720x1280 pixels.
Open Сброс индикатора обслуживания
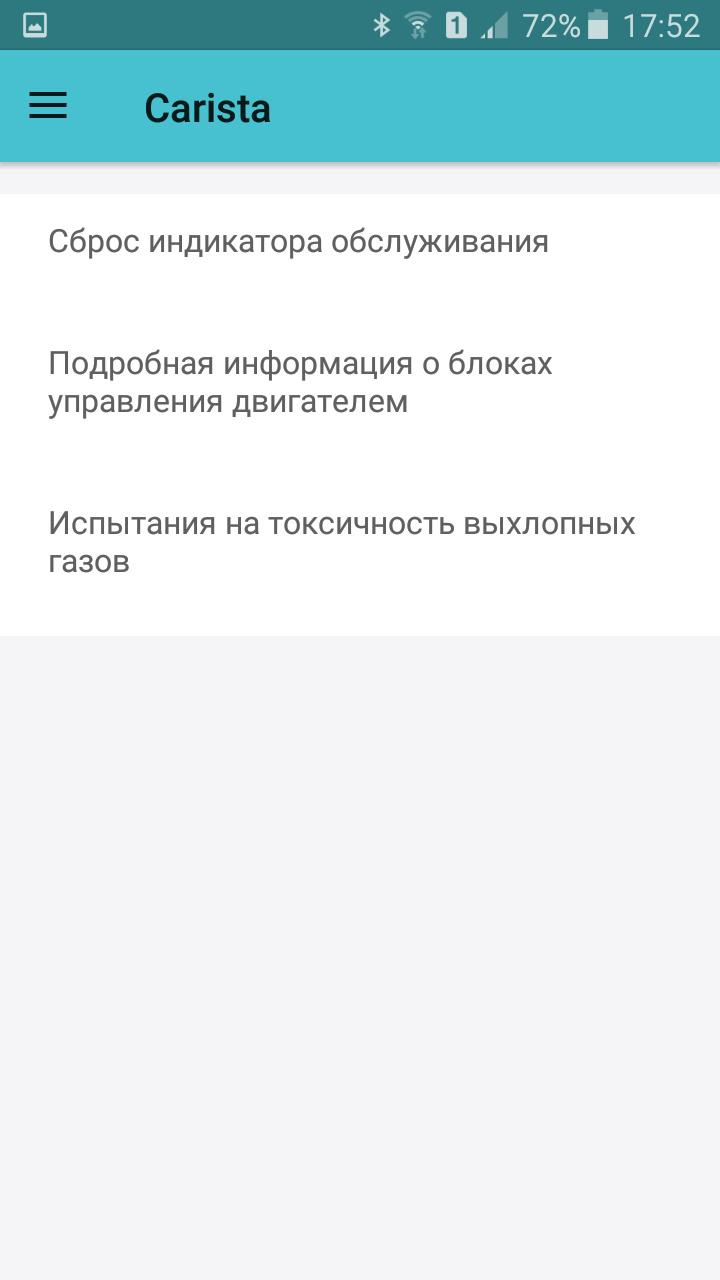pyautogui.click(x=360, y=242)
